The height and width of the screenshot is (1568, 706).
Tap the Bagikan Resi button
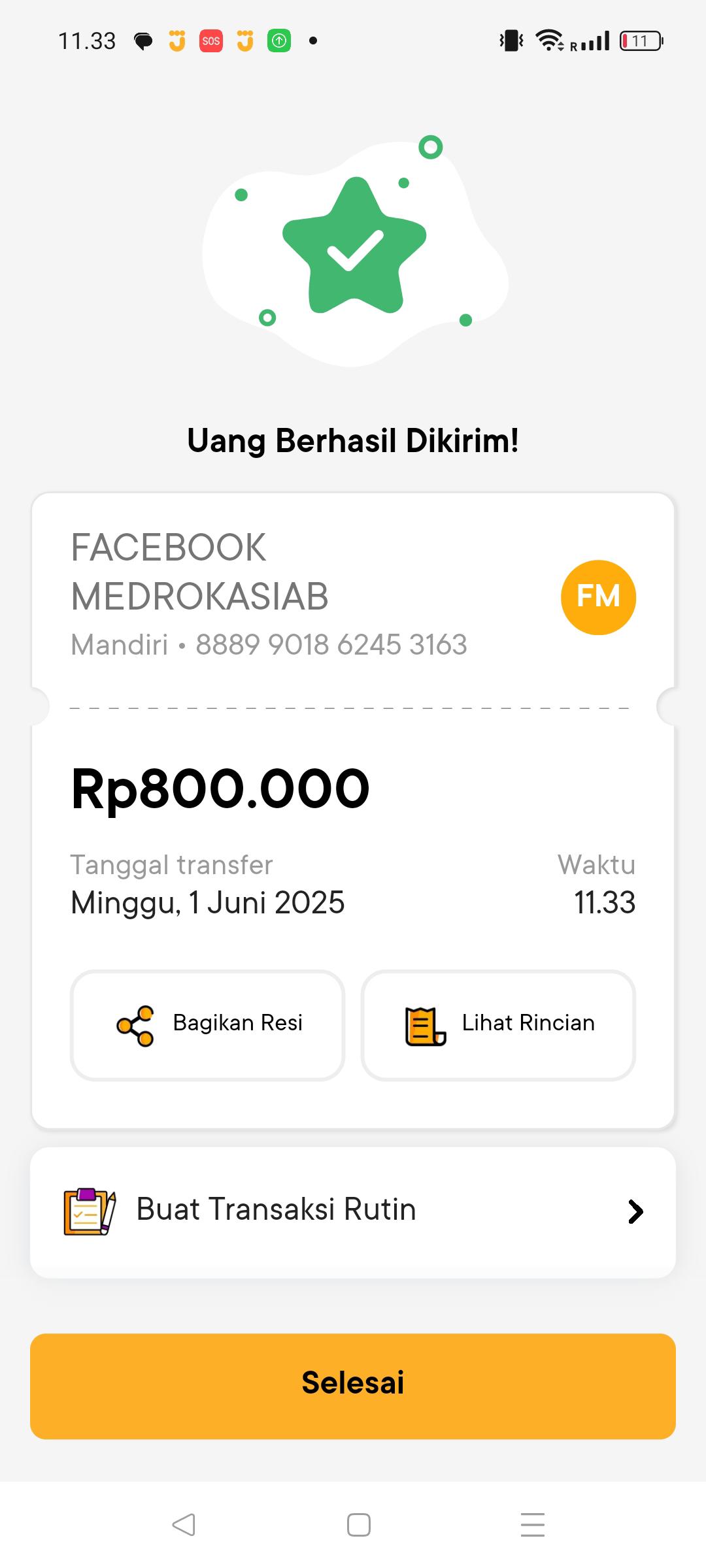click(x=207, y=1024)
